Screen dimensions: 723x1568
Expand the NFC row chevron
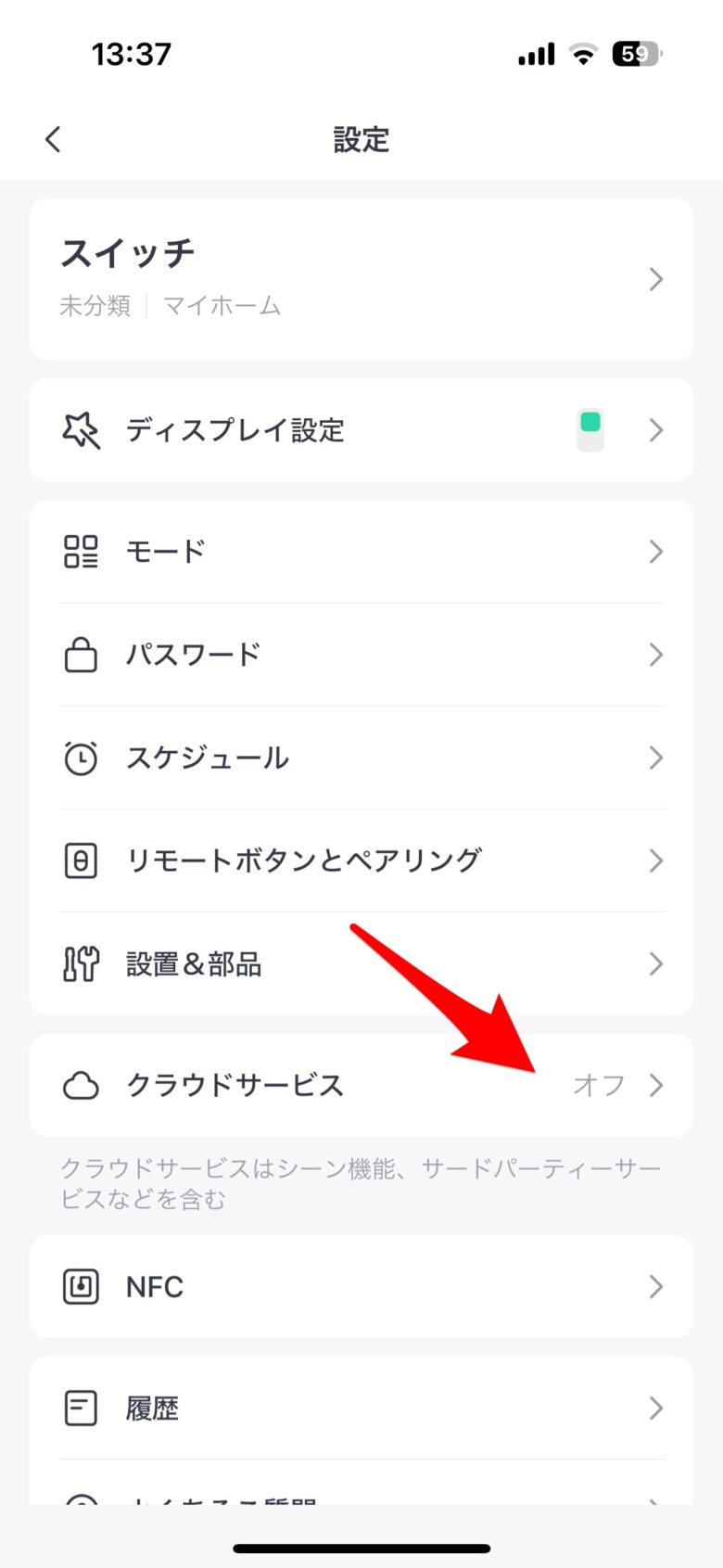[x=656, y=1286]
